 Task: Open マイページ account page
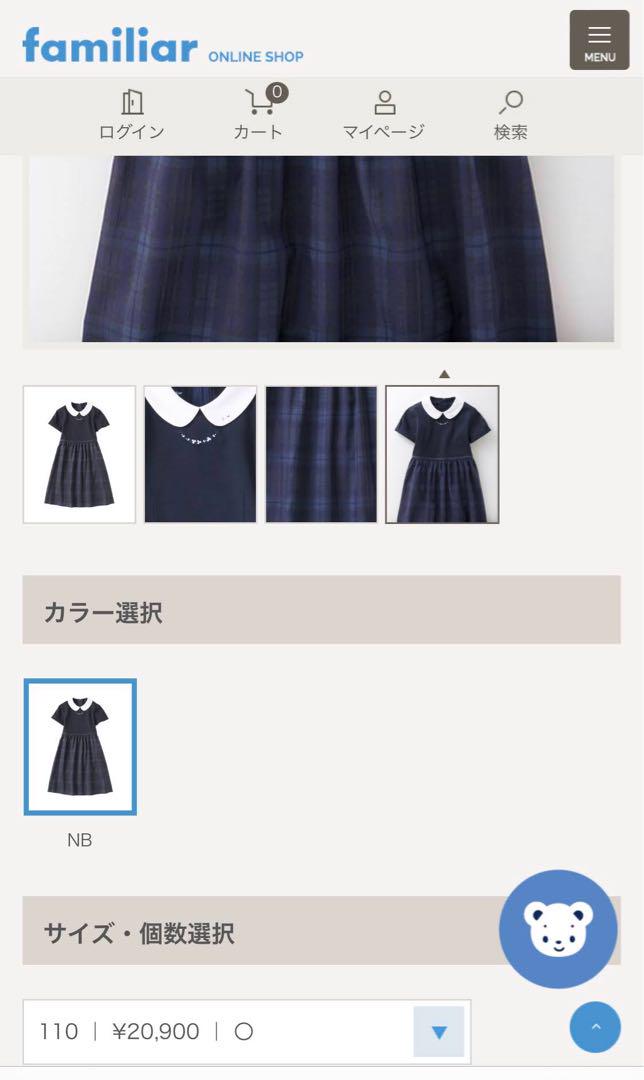coord(384,115)
